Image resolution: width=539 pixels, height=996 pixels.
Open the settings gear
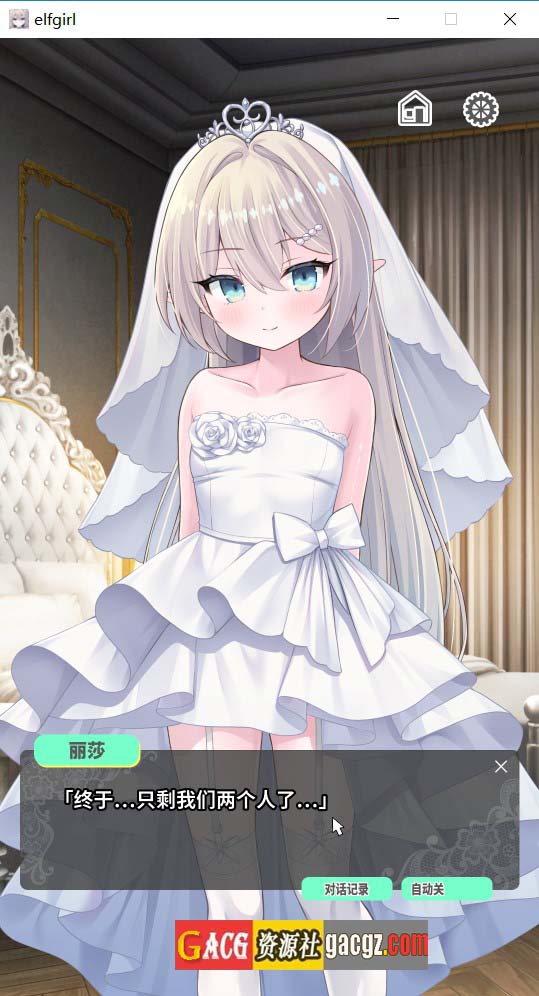[x=481, y=109]
